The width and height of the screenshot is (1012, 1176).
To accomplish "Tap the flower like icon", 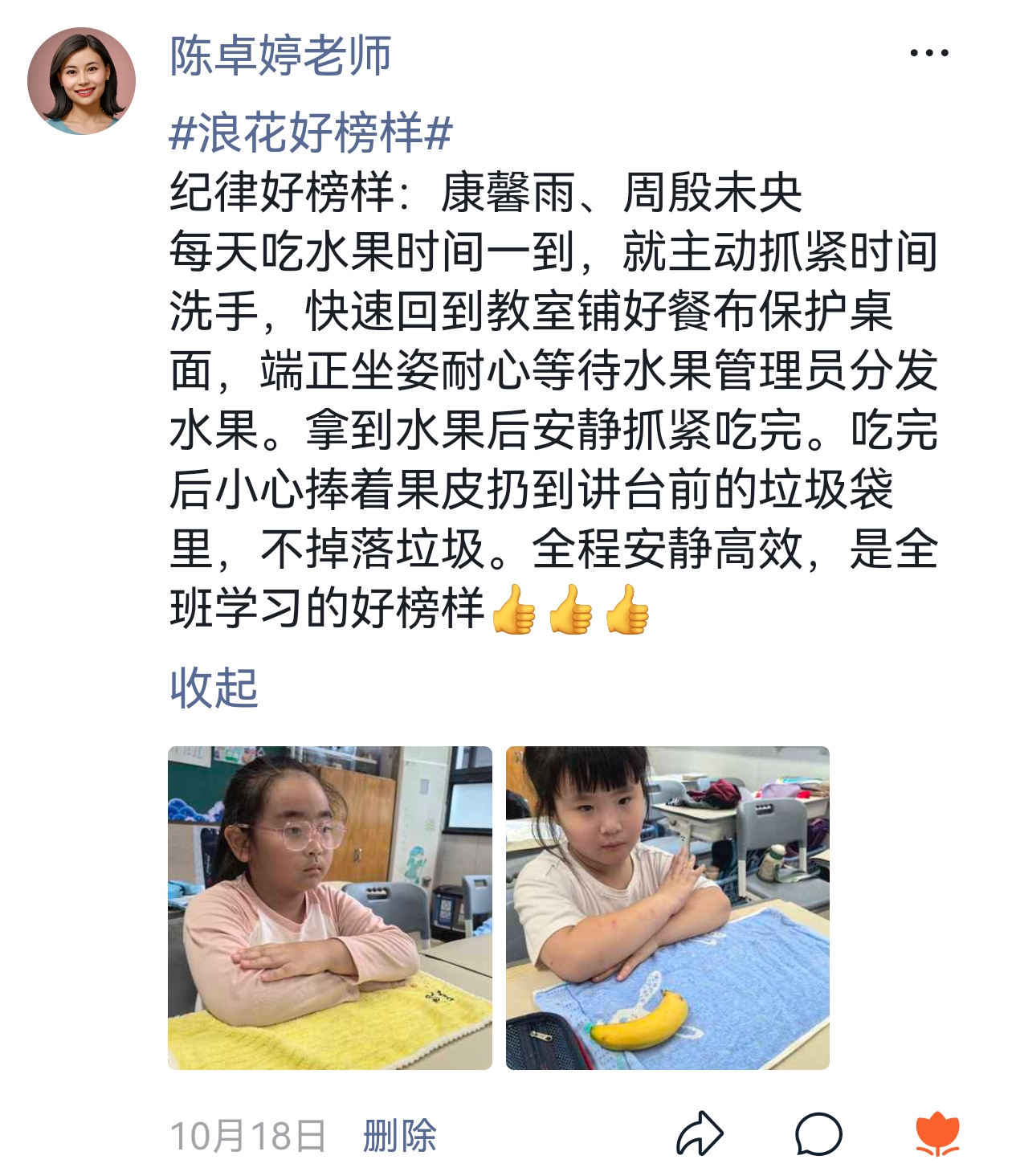I will pyautogui.click(x=937, y=1134).
